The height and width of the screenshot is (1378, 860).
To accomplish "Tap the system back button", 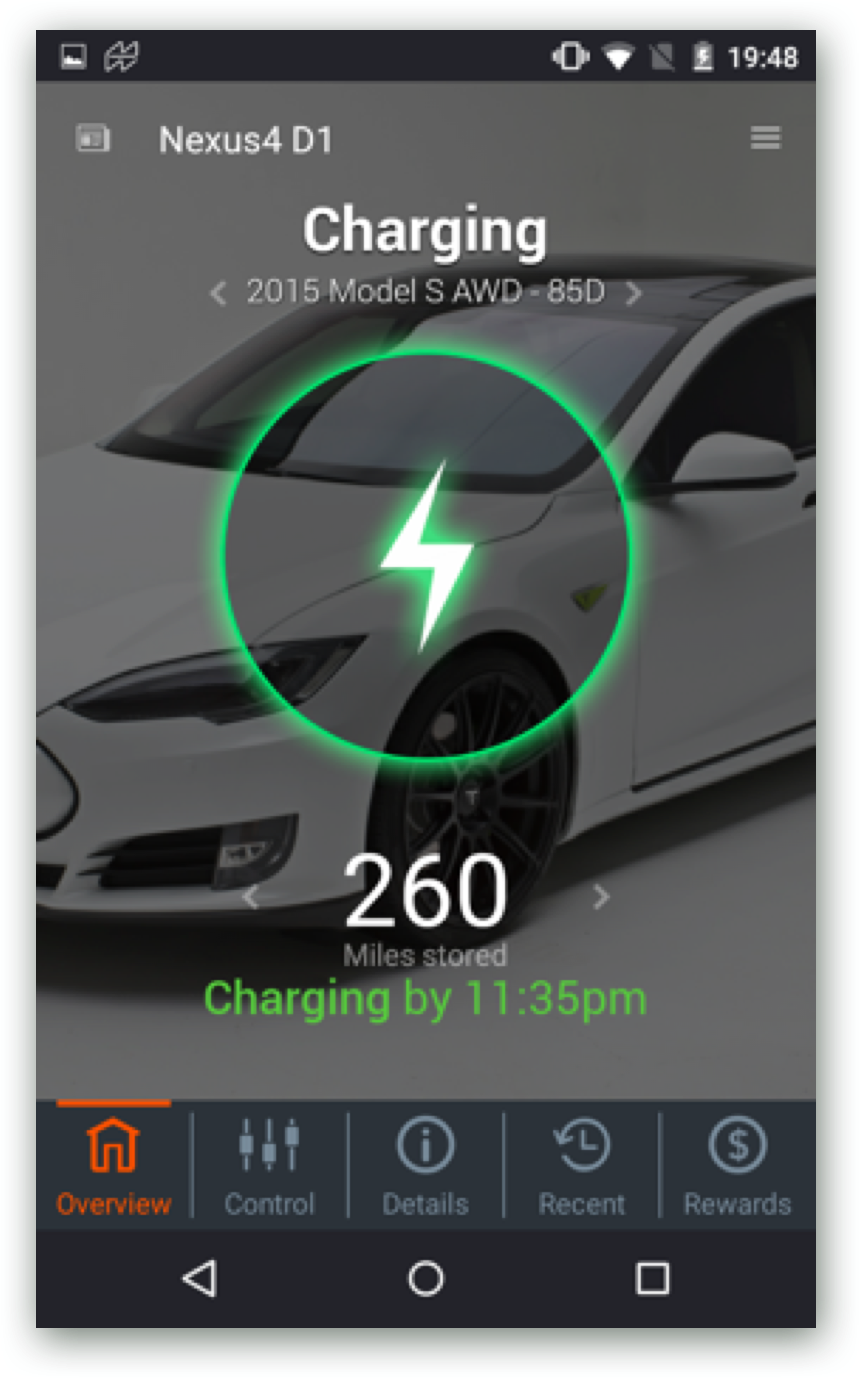I will coord(199,1278).
